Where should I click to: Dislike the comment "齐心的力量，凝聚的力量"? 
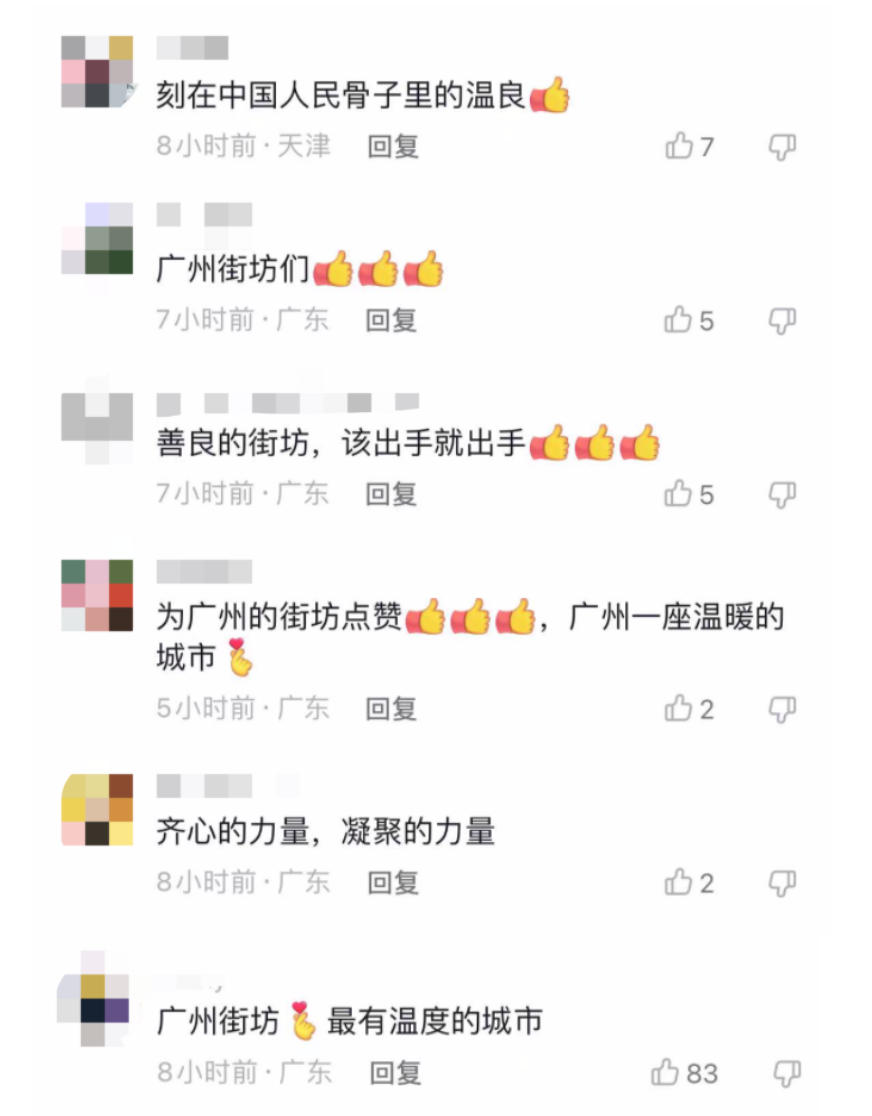click(x=782, y=883)
